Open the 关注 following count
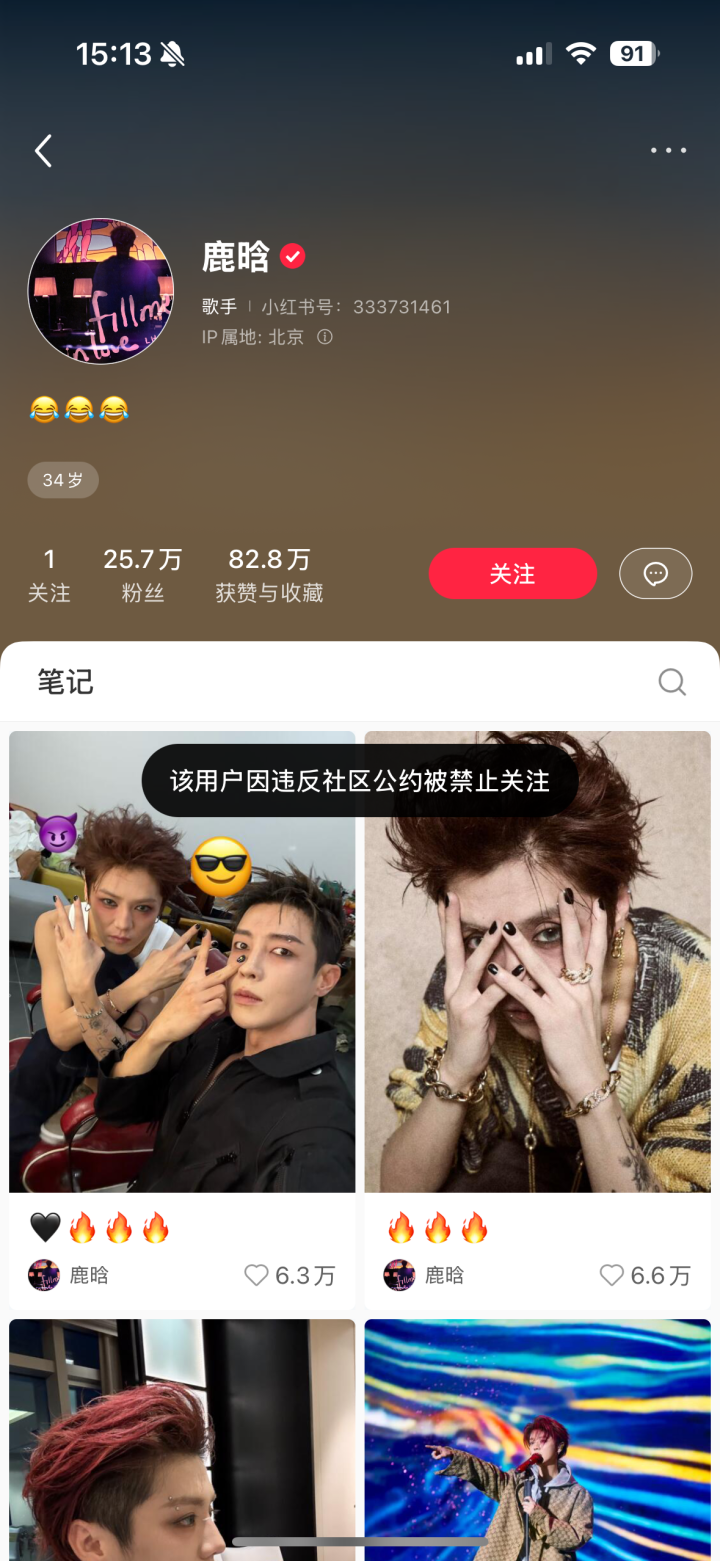 click(x=49, y=575)
